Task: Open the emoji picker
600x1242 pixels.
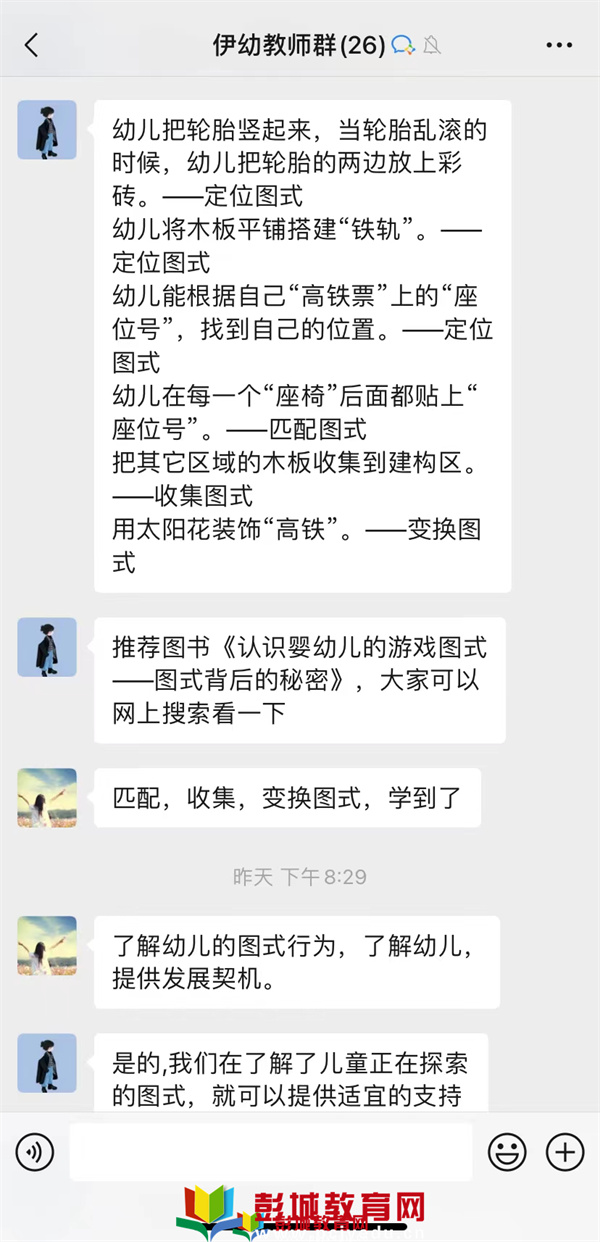Action: (x=506, y=1152)
